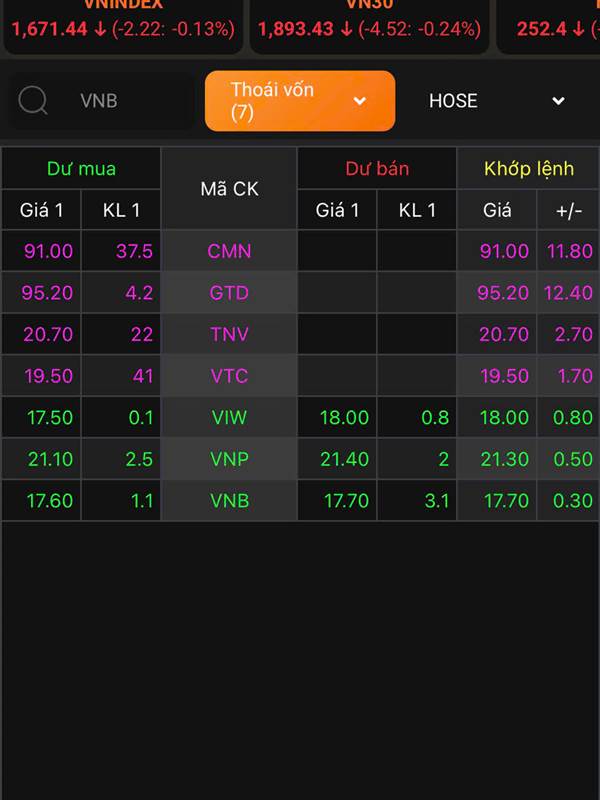Expand the Thoái vốn (7) dropdown

300,101
